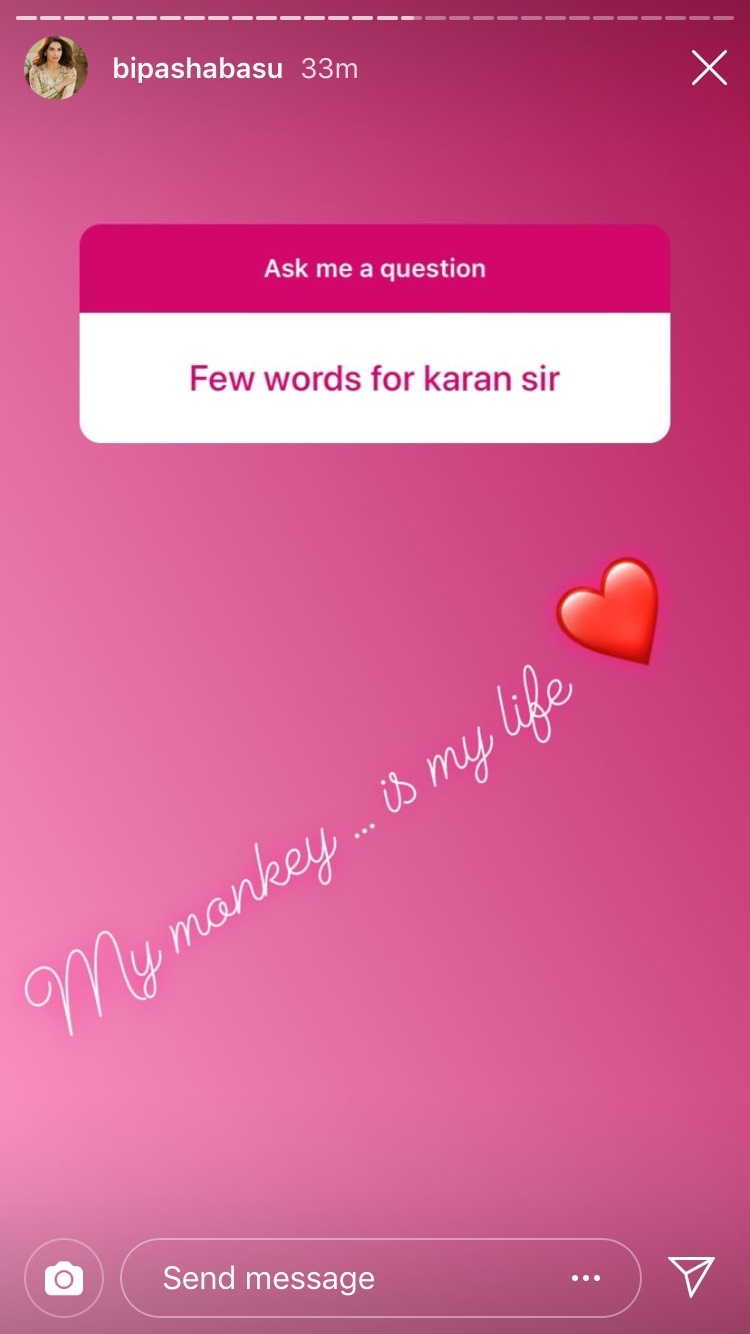
Task: Open bipashabasu's profile picture
Action: 56,68
